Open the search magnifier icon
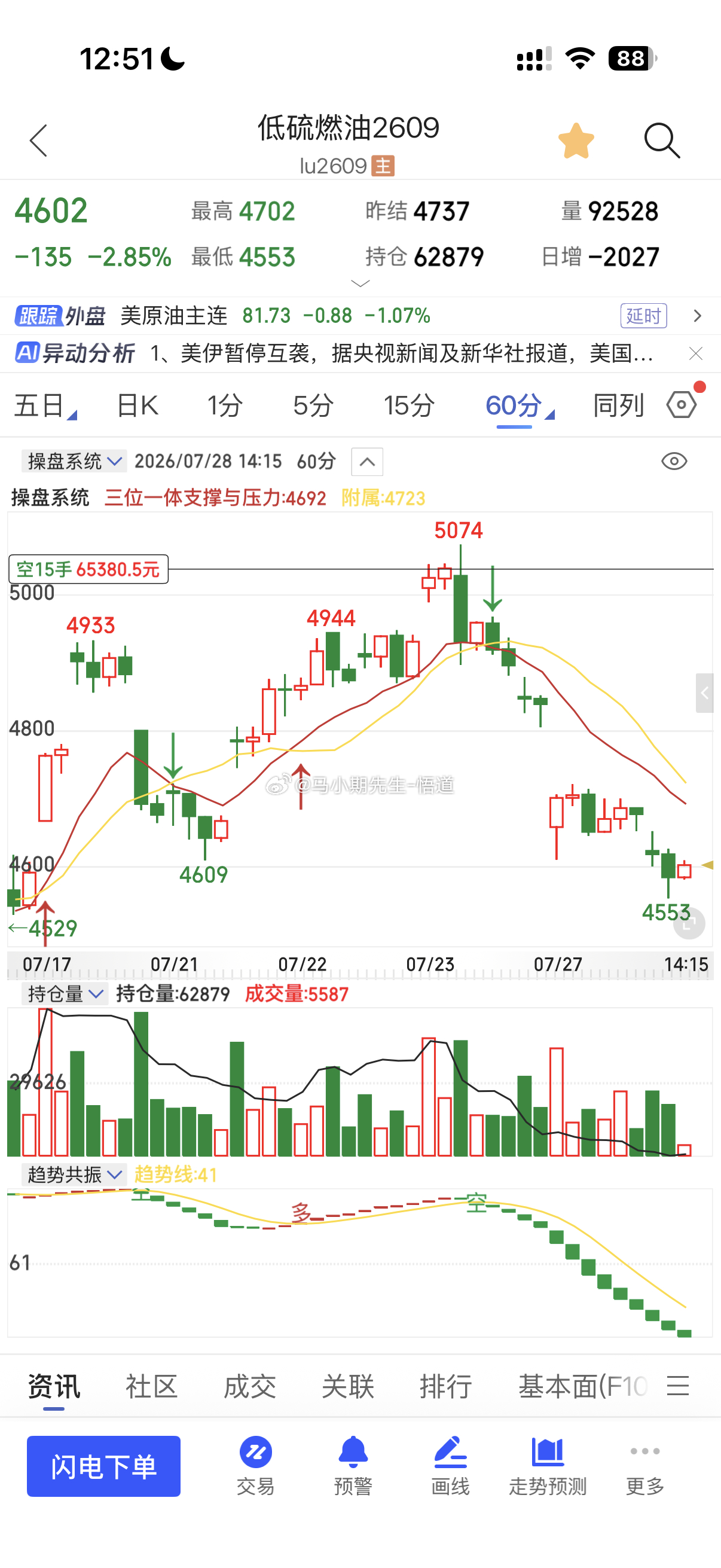Image resolution: width=721 pixels, height=1568 pixels. pos(662,141)
